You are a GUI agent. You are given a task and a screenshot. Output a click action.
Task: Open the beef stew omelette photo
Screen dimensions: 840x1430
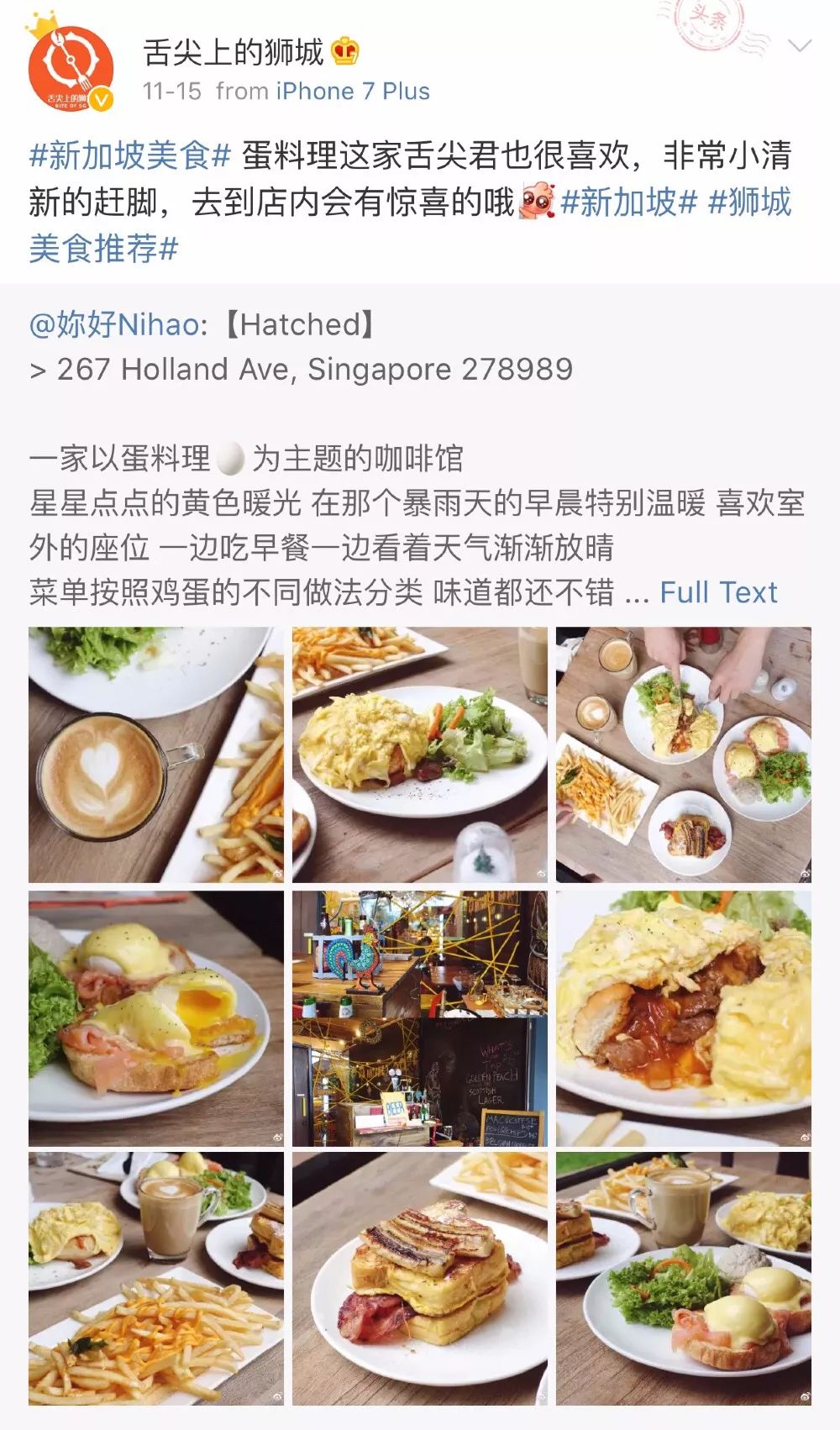(683, 1017)
